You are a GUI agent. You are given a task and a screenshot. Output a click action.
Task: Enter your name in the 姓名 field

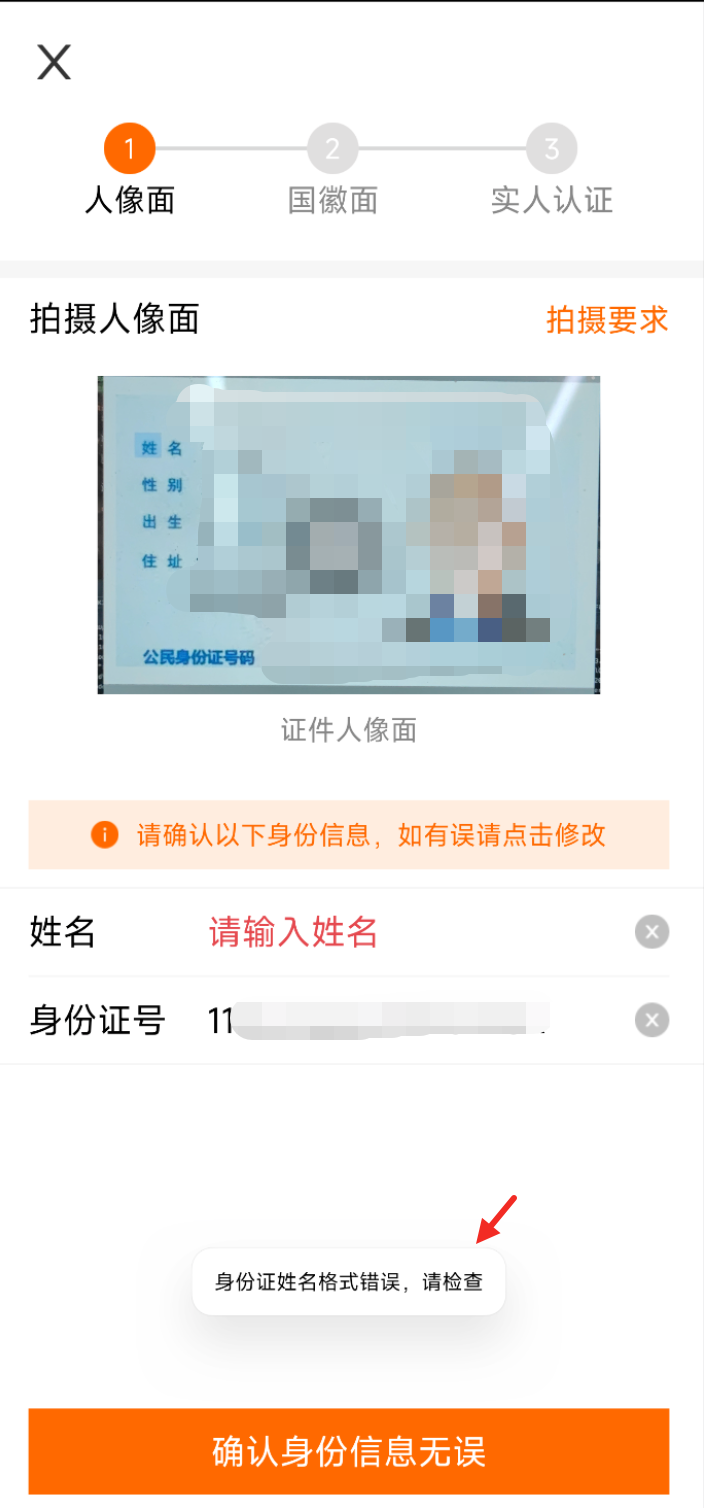coord(400,932)
